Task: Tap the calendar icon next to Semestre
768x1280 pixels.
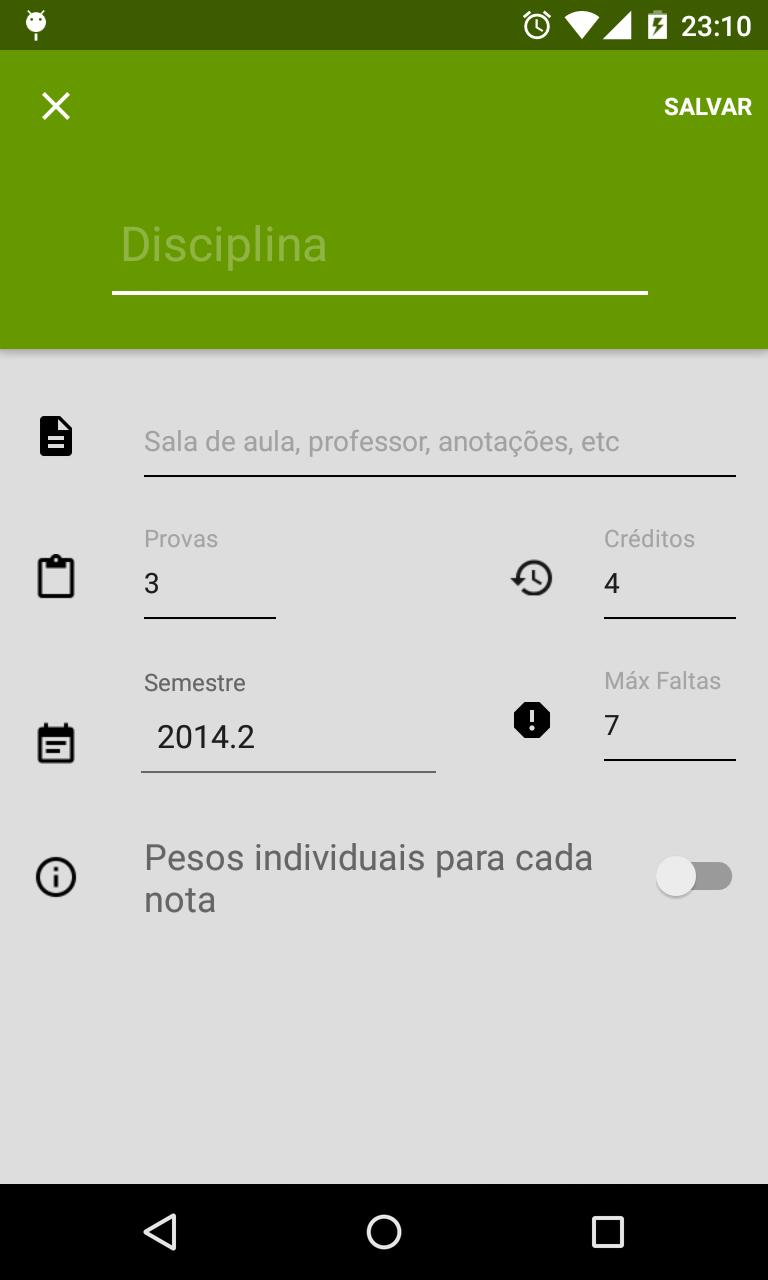Action: (x=55, y=742)
